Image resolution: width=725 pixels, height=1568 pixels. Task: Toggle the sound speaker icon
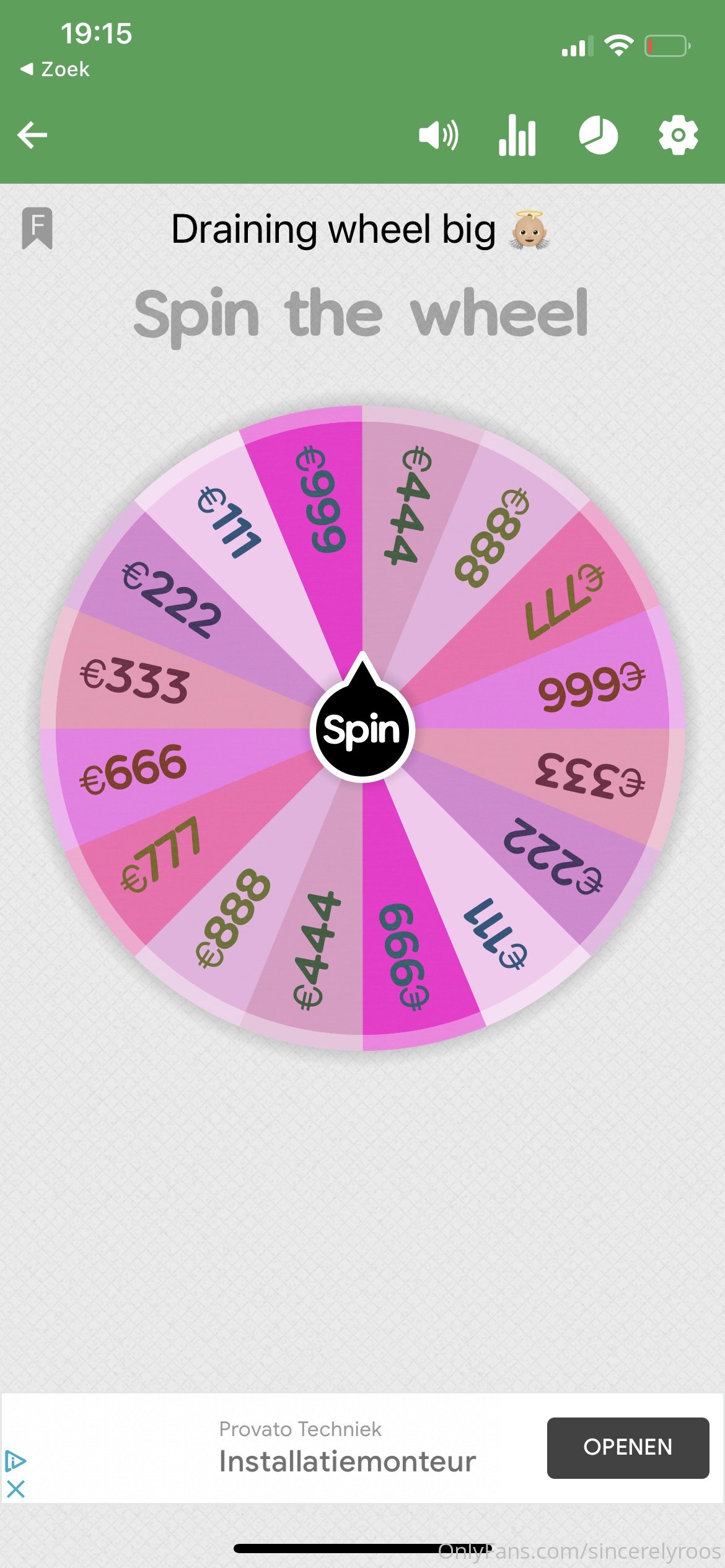438,135
